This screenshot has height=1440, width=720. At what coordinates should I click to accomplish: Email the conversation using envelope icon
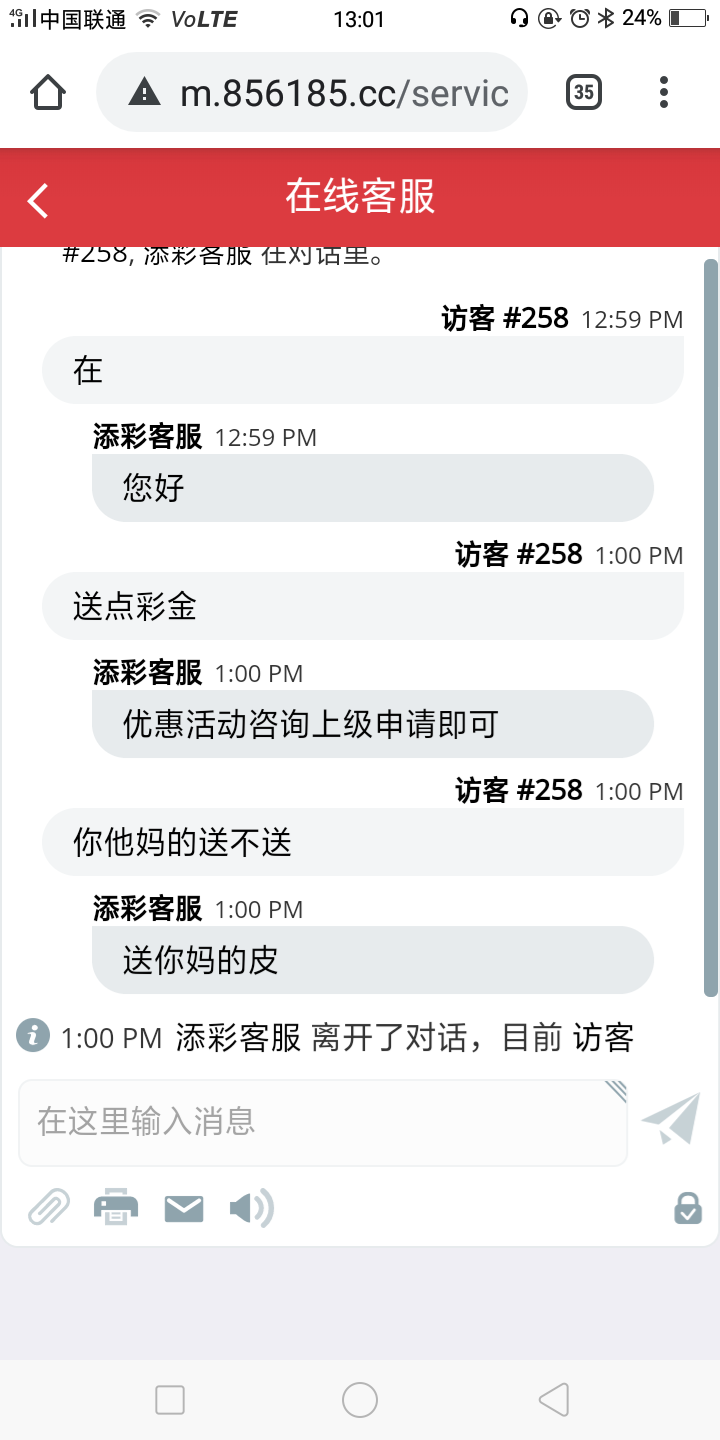coord(183,1207)
